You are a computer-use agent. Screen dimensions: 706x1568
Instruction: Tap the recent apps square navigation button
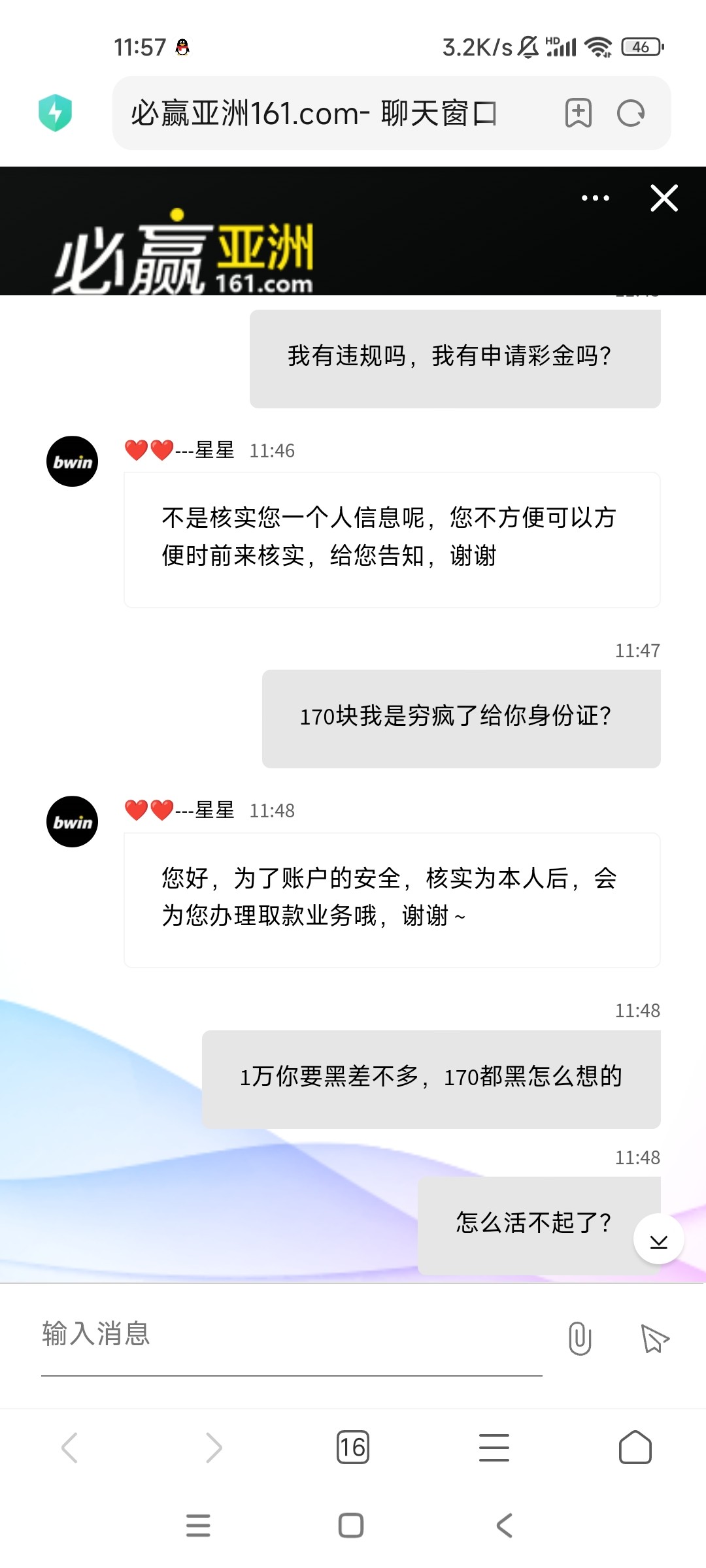[x=352, y=1525]
